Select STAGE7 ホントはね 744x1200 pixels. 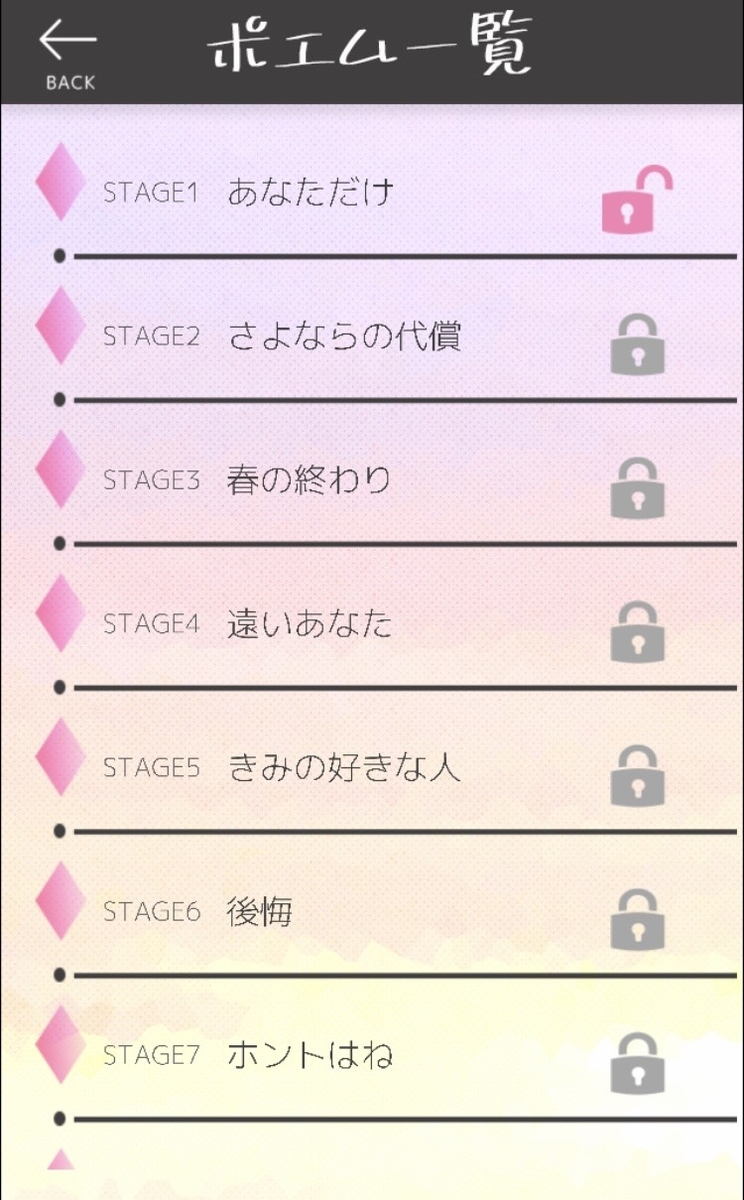(x=310, y=1055)
